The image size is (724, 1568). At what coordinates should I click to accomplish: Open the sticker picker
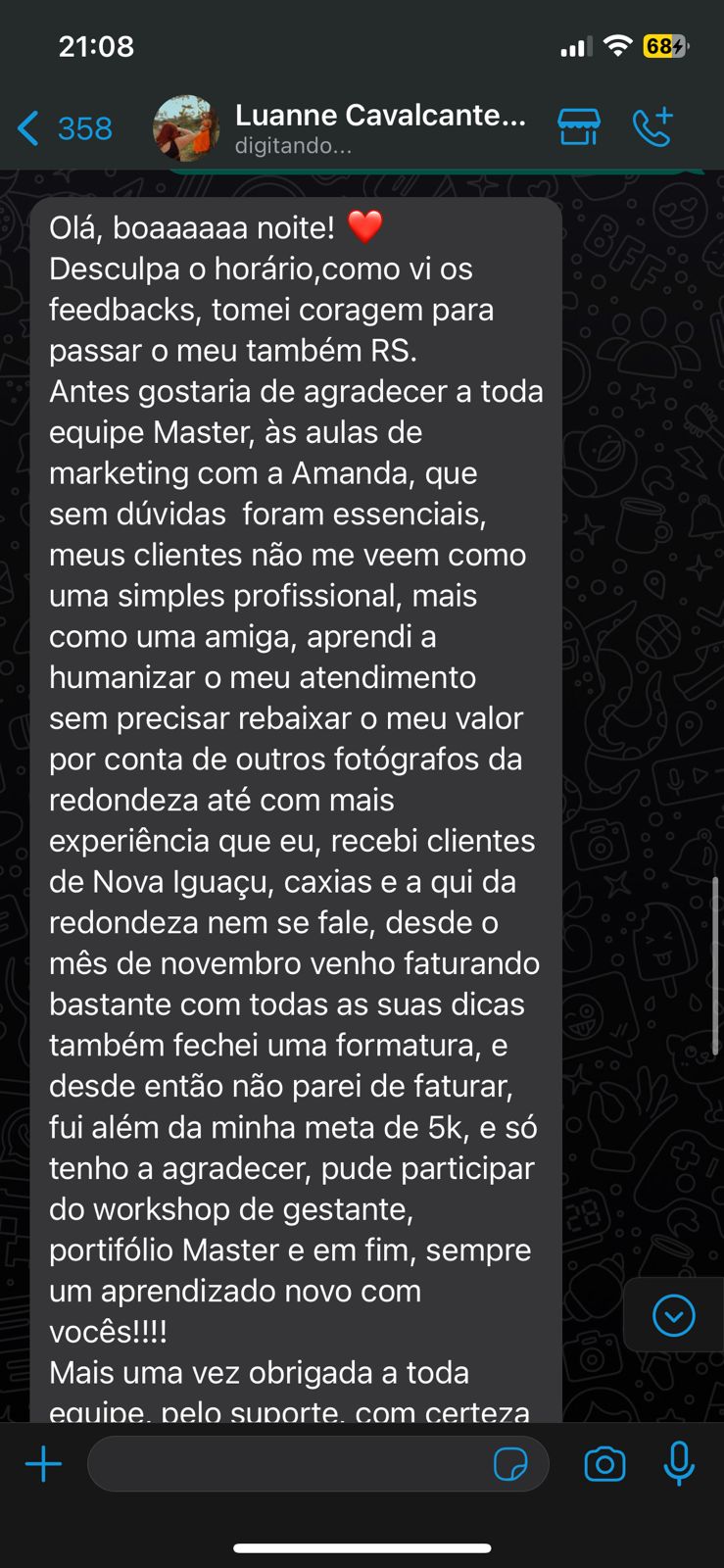pyautogui.click(x=509, y=1464)
